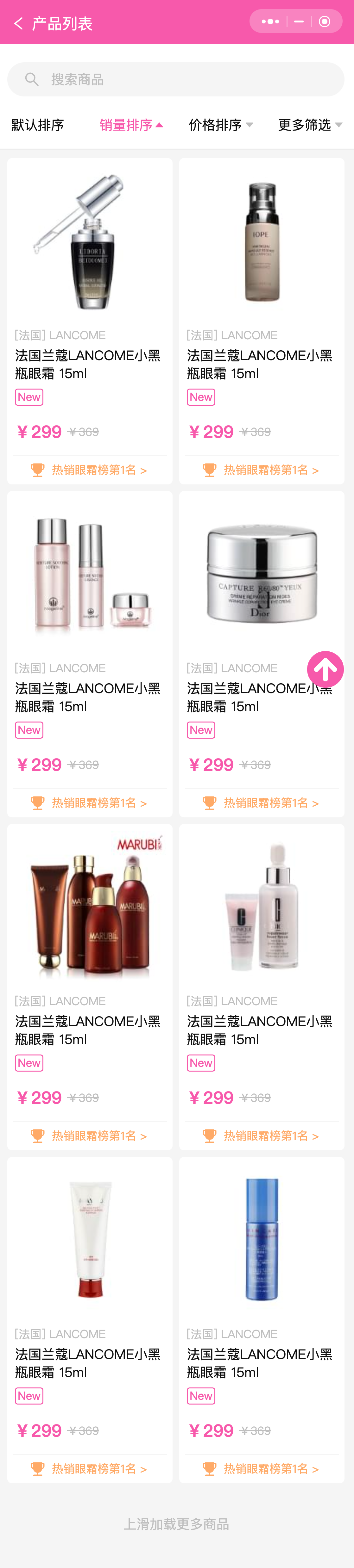The width and height of the screenshot is (354, 1568).
Task: Open the IOPE bottle product card
Action: 262,243
